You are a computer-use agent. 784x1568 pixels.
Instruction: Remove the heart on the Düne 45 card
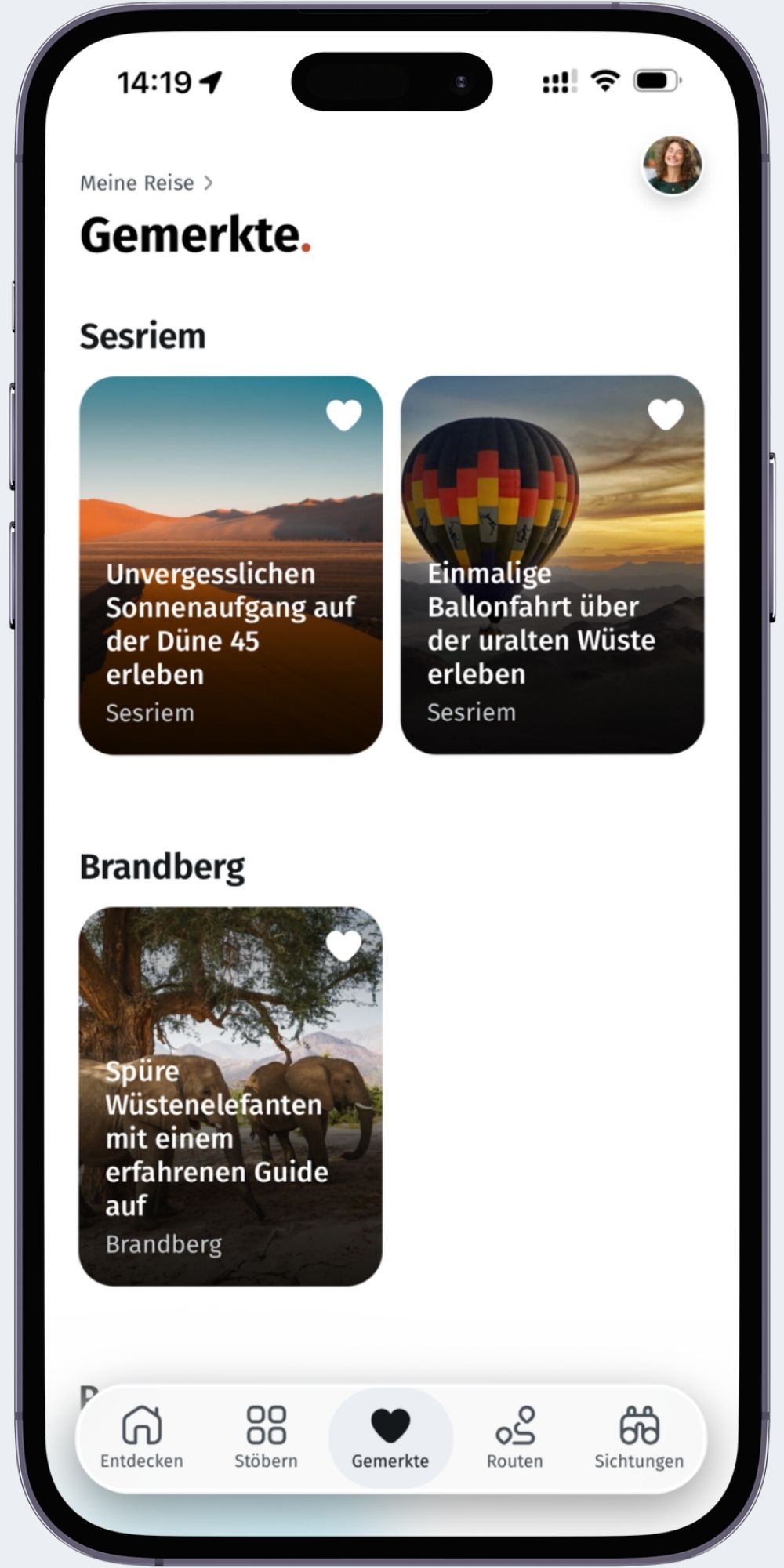(344, 415)
